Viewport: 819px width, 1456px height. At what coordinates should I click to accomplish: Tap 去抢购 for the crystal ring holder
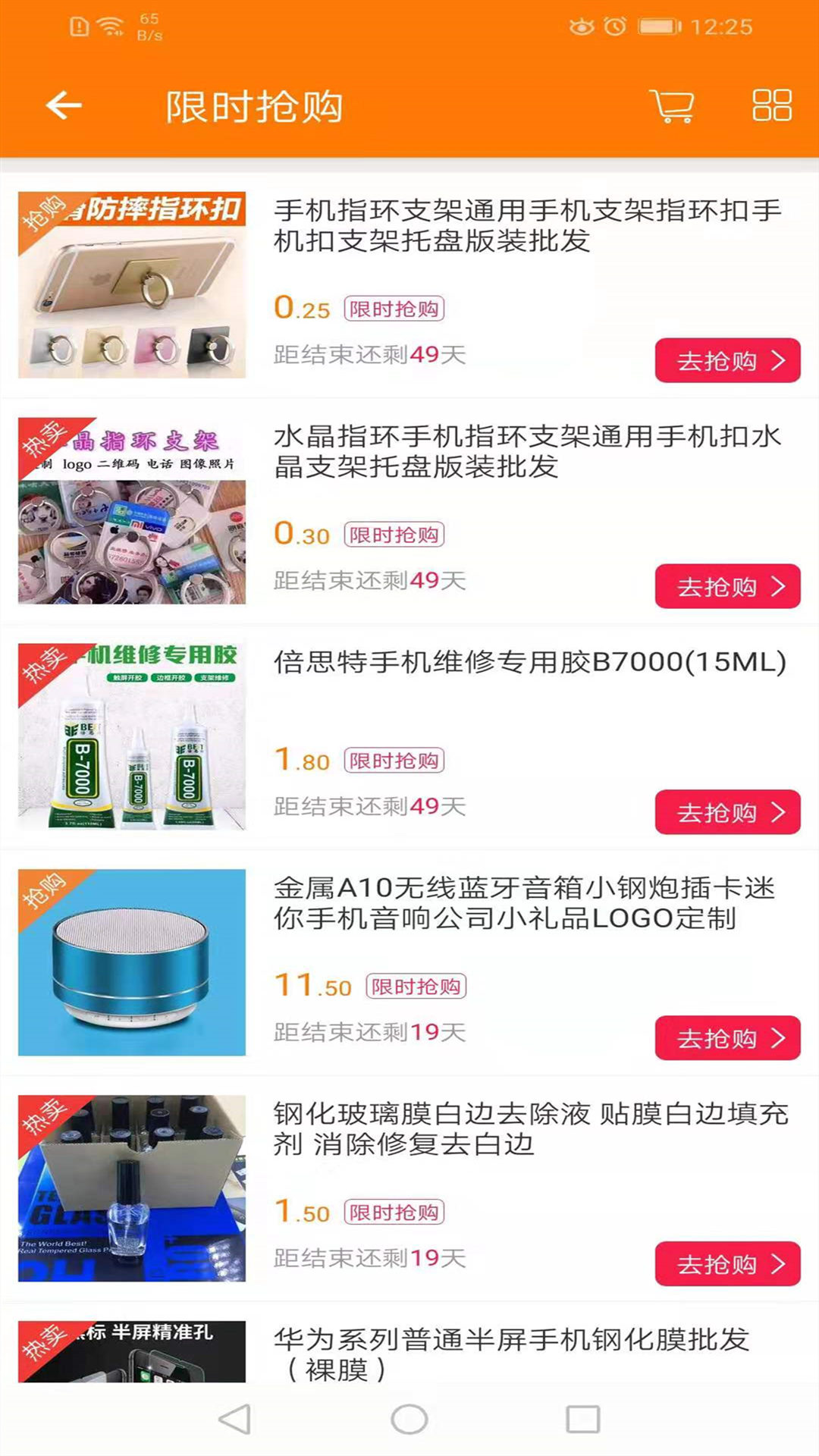727,586
